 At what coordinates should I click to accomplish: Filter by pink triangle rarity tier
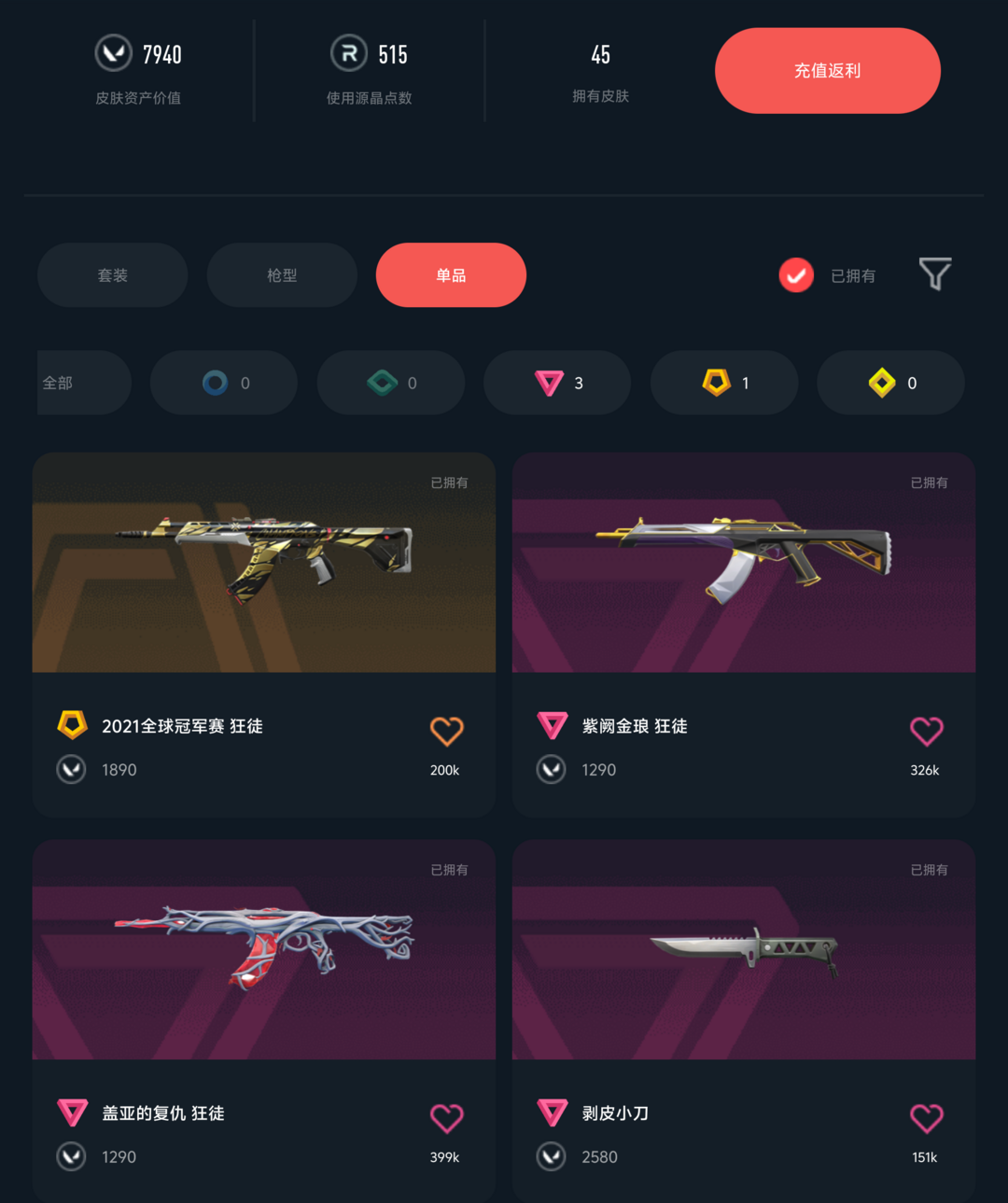point(557,383)
